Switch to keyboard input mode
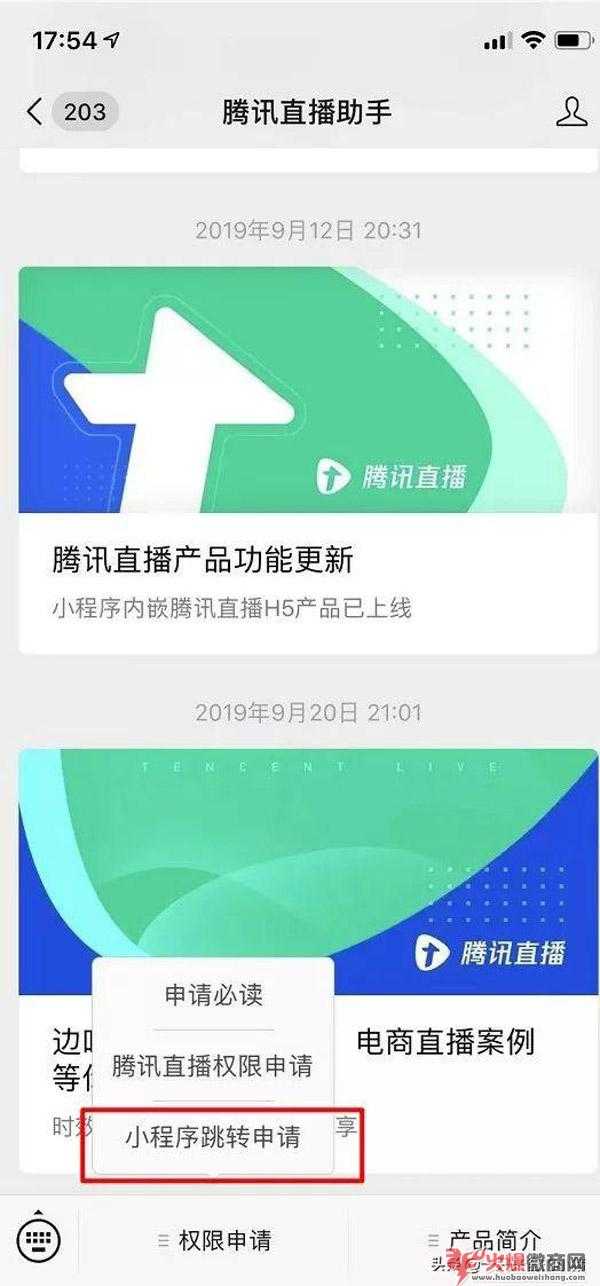This screenshot has height=1286, width=600. click(39, 1240)
